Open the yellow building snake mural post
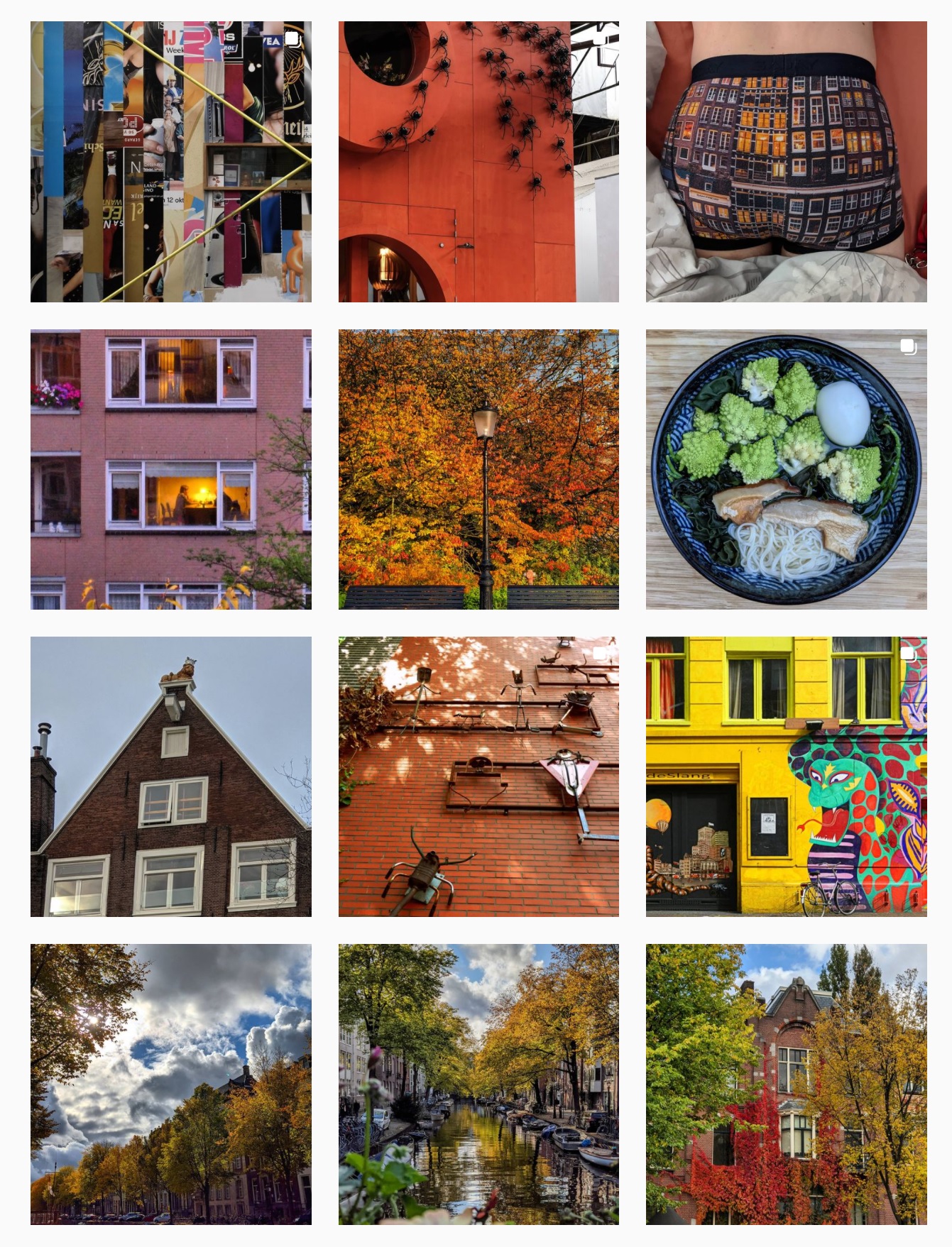952x1247 pixels. click(x=786, y=776)
